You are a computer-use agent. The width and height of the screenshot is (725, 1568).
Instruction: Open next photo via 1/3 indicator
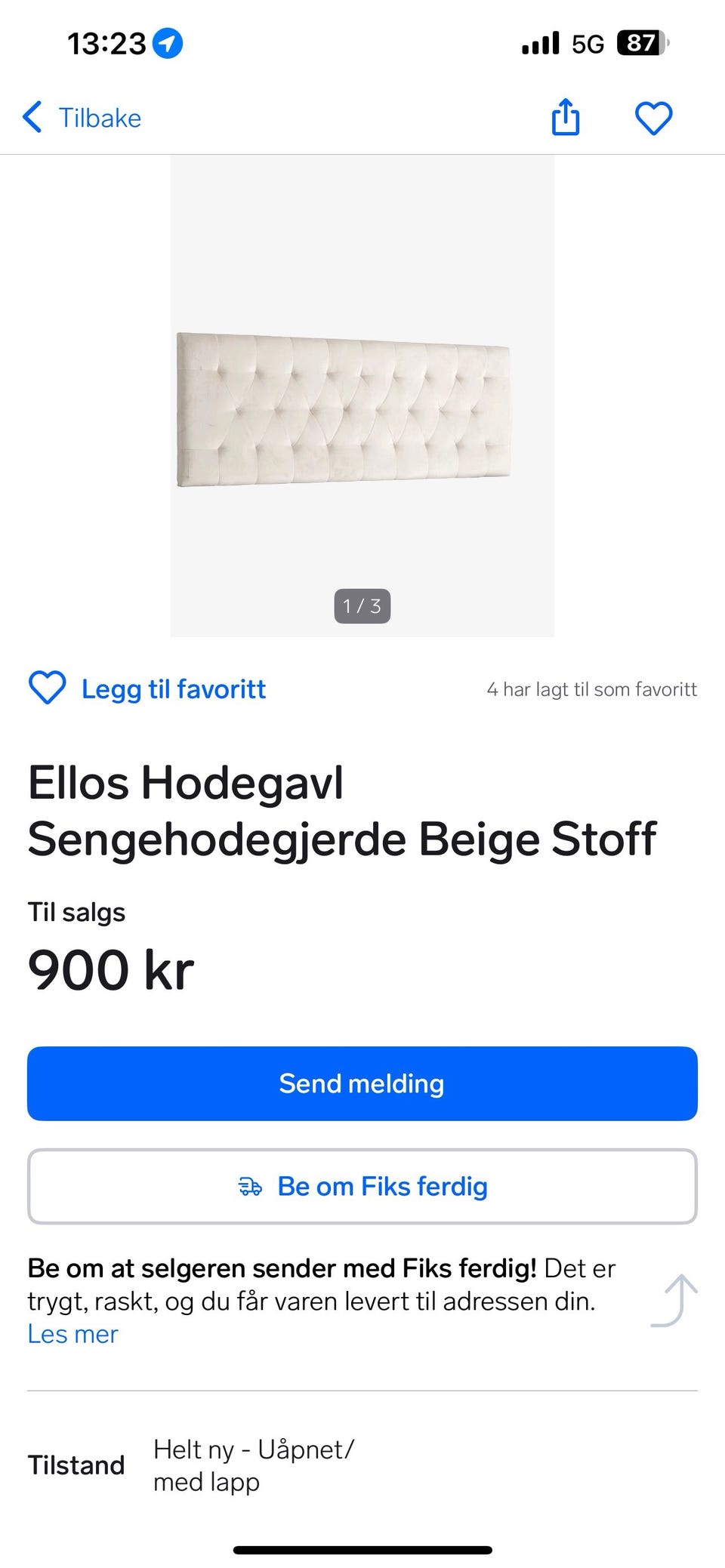coord(362,605)
